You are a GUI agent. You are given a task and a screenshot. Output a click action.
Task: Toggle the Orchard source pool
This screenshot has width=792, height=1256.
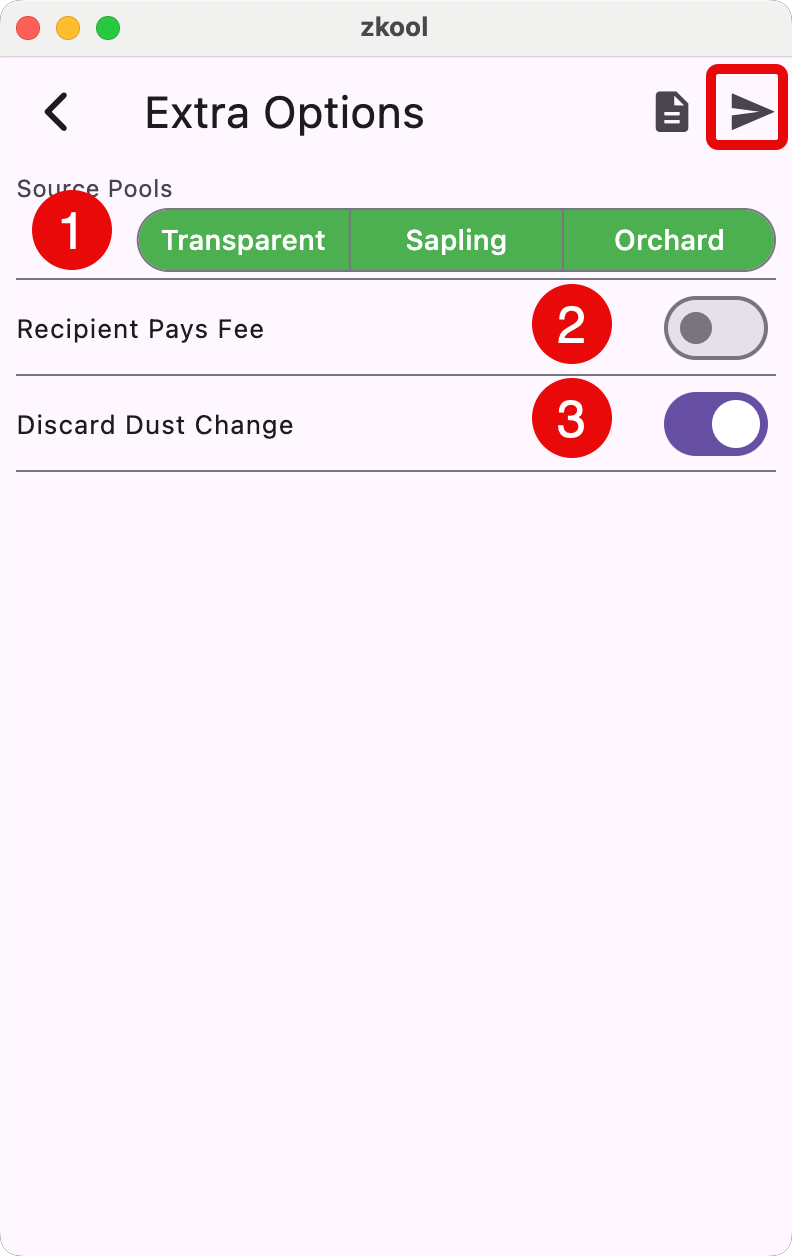[x=669, y=240]
